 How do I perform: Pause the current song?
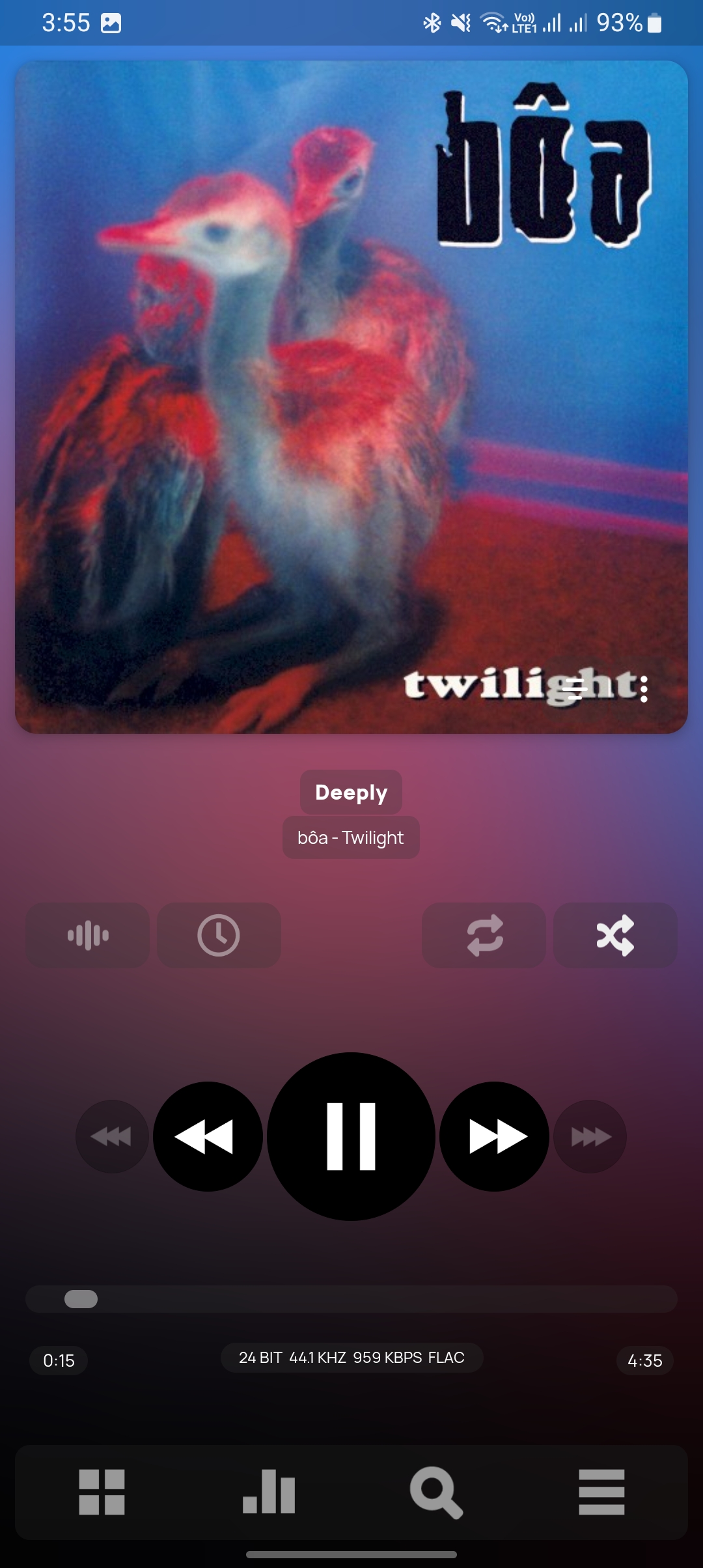[351, 1136]
